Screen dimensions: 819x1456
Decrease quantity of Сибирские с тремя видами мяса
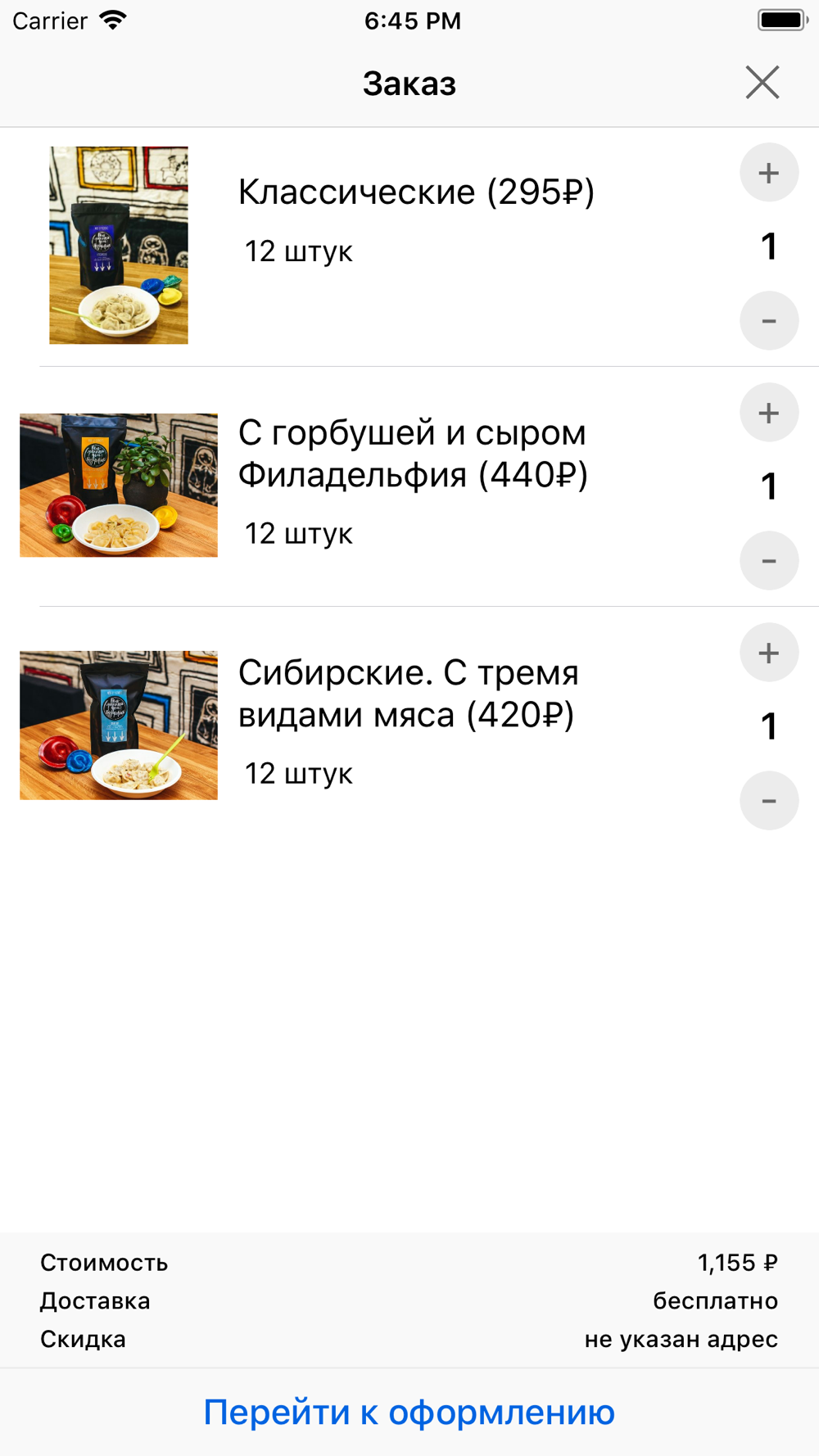coord(769,801)
